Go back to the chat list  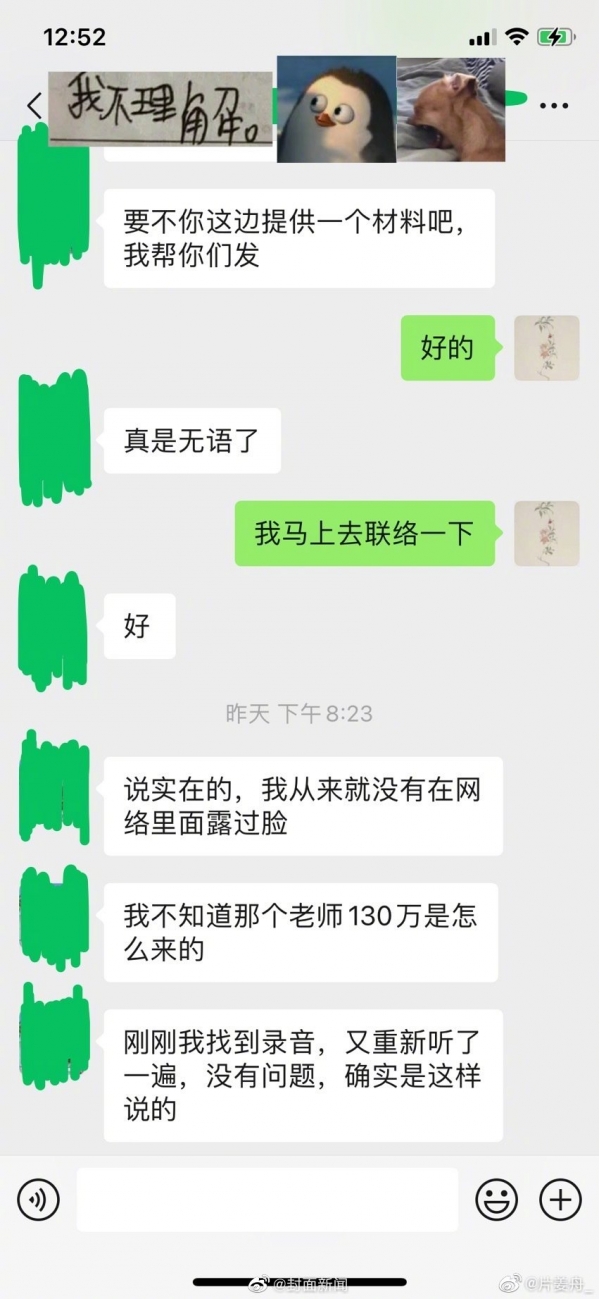[x=35, y=106]
